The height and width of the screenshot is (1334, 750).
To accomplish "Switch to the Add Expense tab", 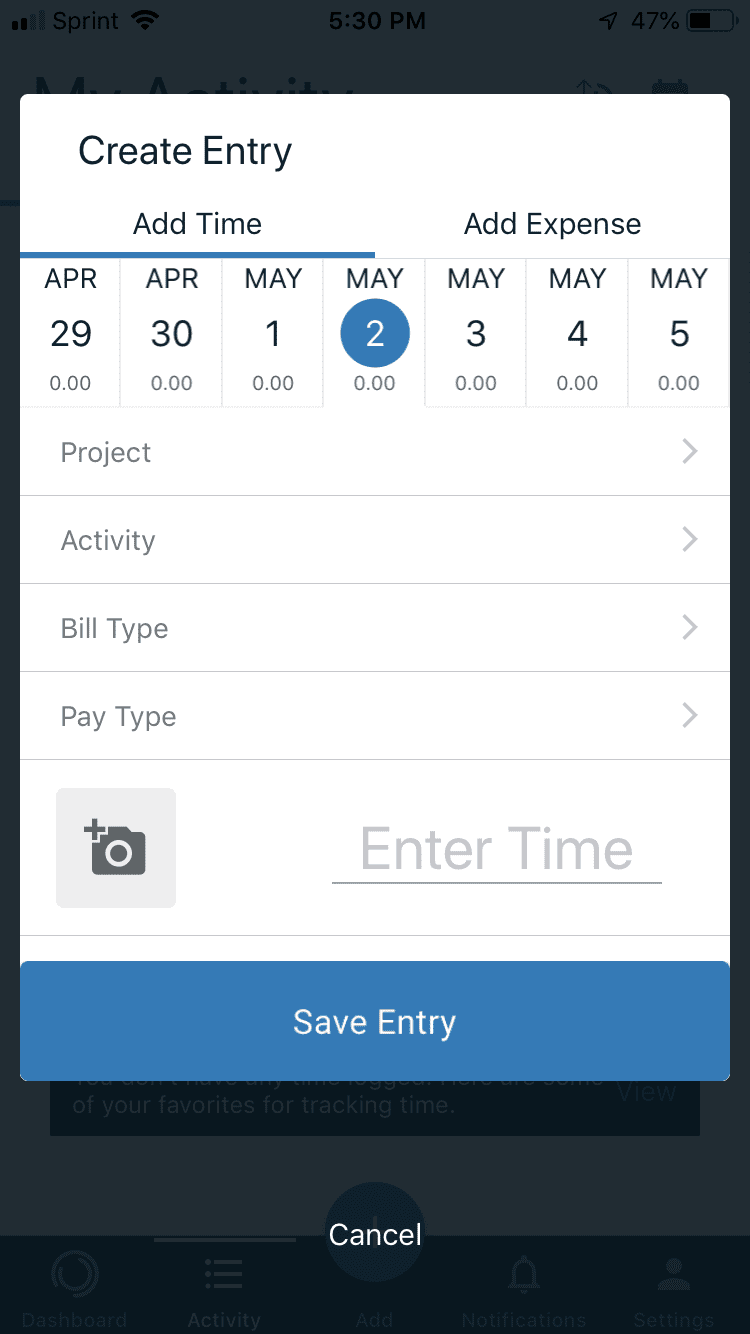I will pos(552,224).
